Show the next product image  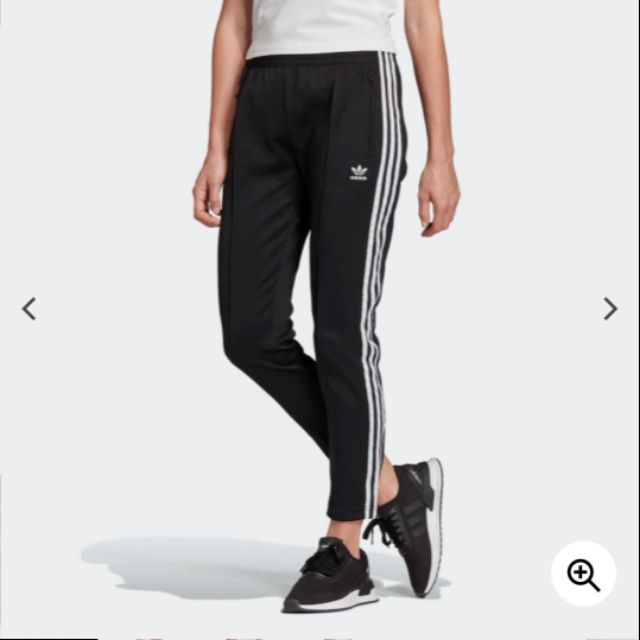point(610,309)
